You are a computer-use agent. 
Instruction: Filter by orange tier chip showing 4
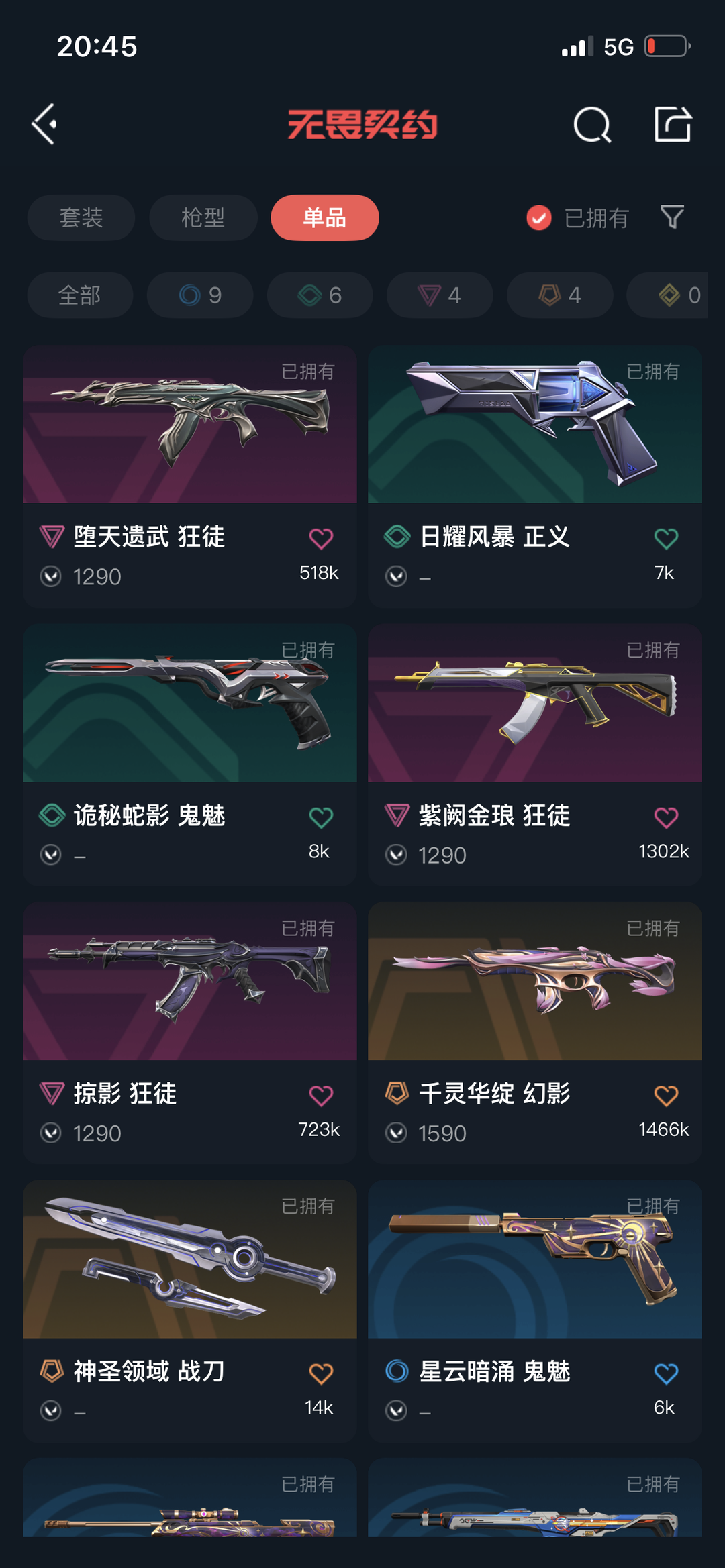tap(560, 295)
